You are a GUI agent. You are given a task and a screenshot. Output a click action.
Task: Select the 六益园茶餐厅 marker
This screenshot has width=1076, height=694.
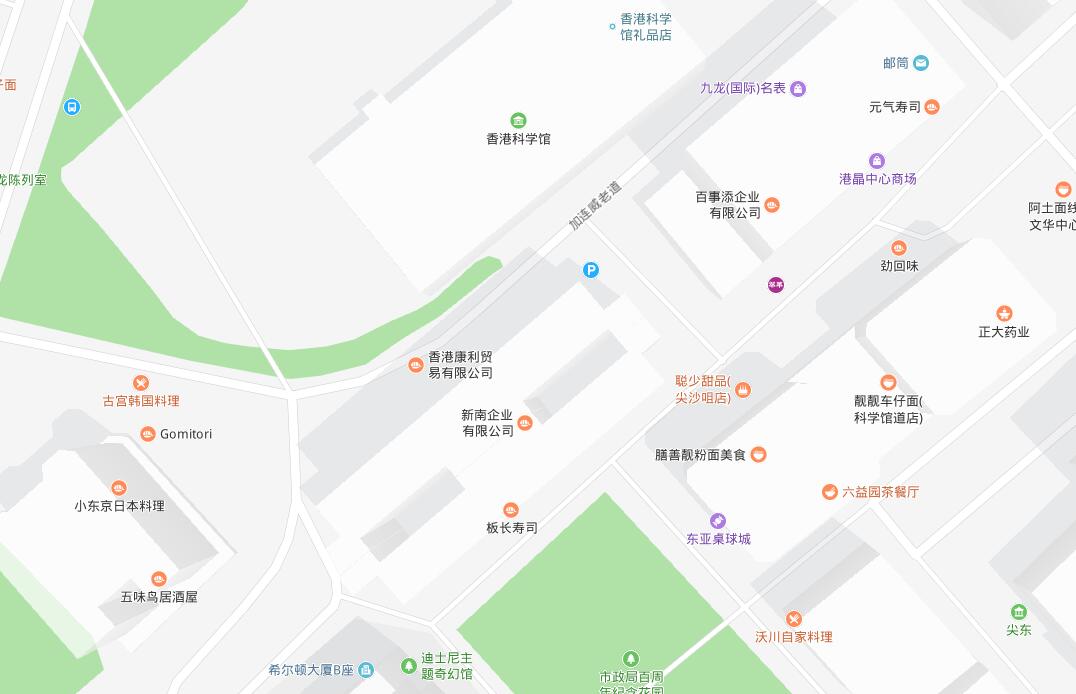click(829, 492)
